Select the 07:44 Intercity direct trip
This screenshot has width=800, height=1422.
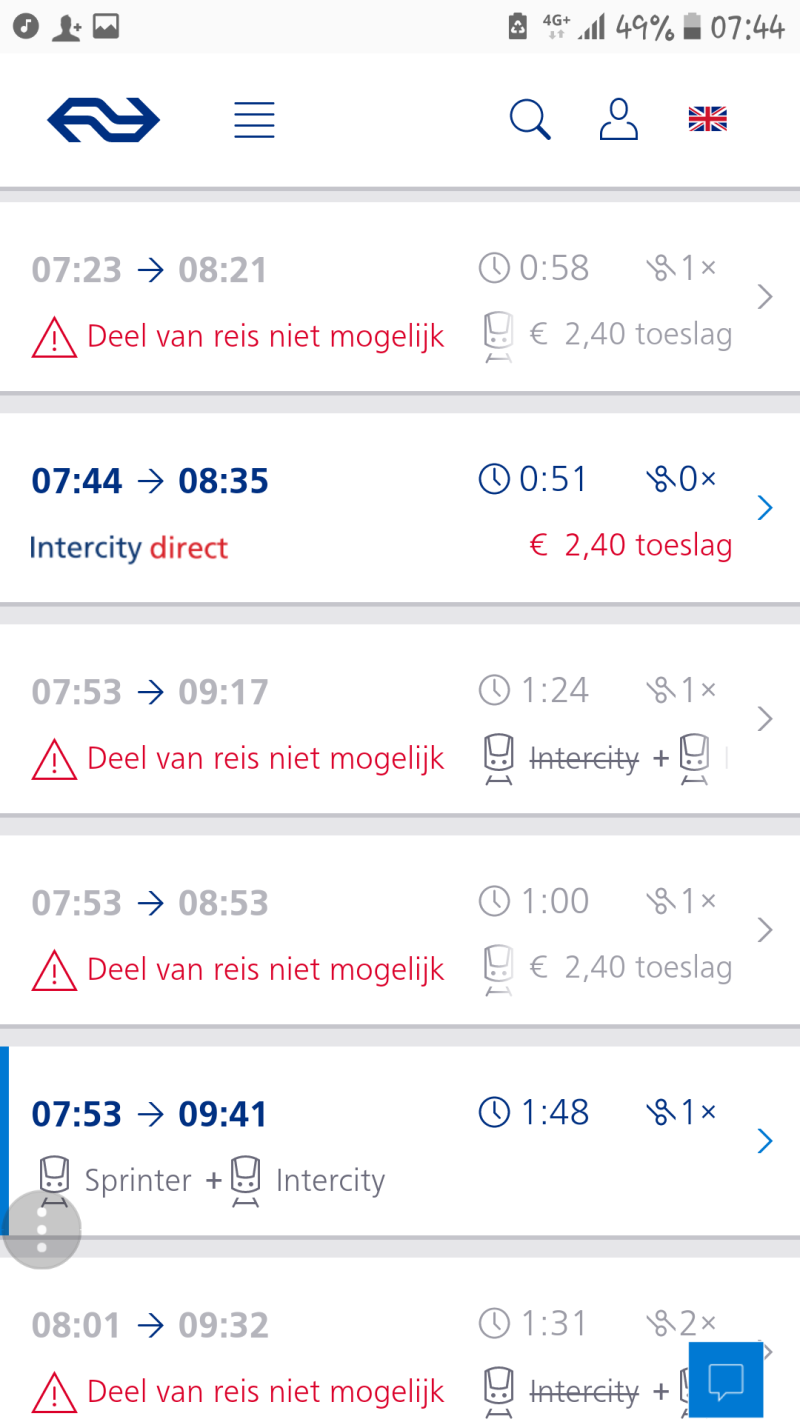coord(400,509)
